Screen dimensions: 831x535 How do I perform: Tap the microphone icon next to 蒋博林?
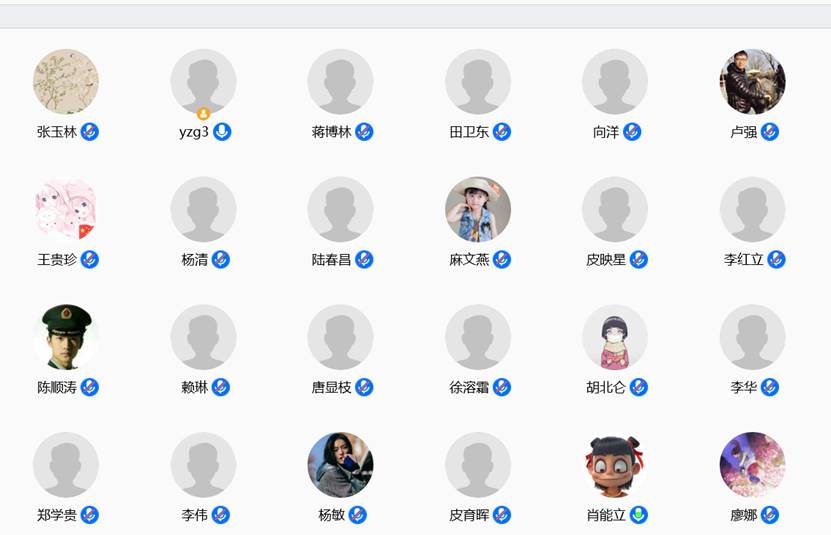point(364,132)
